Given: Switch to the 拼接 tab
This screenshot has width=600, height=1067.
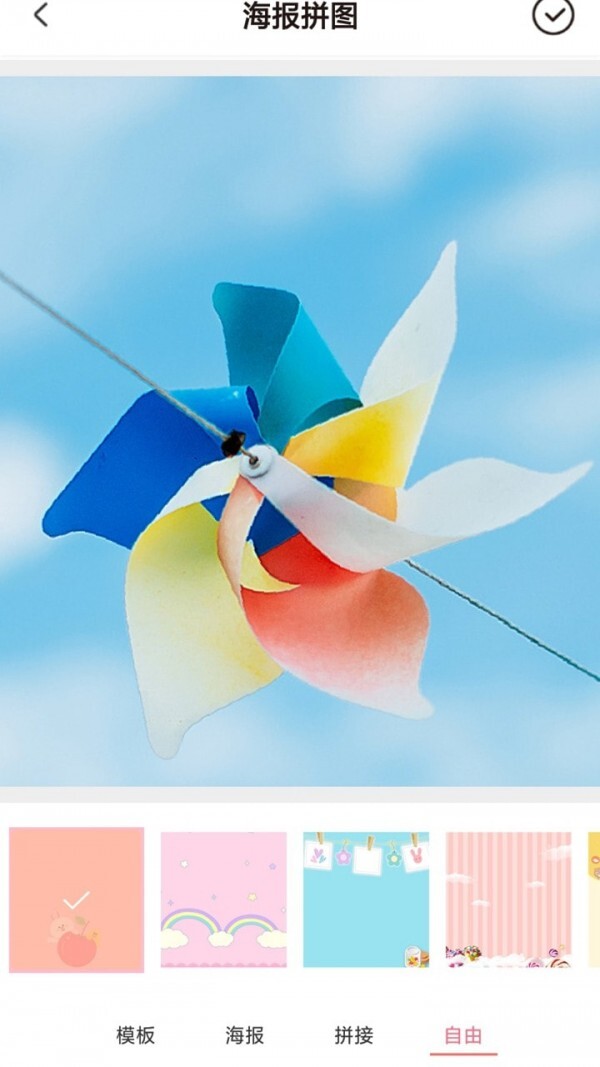Looking at the screenshot, I should click(354, 1035).
